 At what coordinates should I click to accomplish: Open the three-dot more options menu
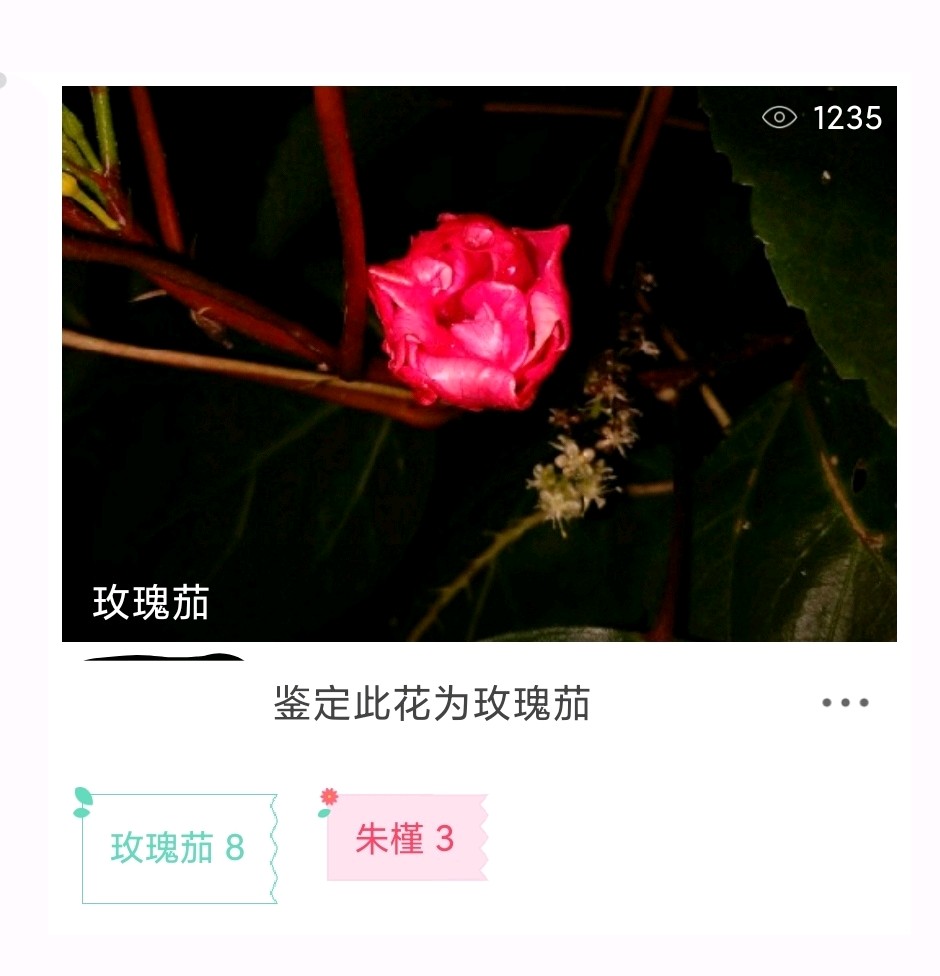(x=845, y=703)
